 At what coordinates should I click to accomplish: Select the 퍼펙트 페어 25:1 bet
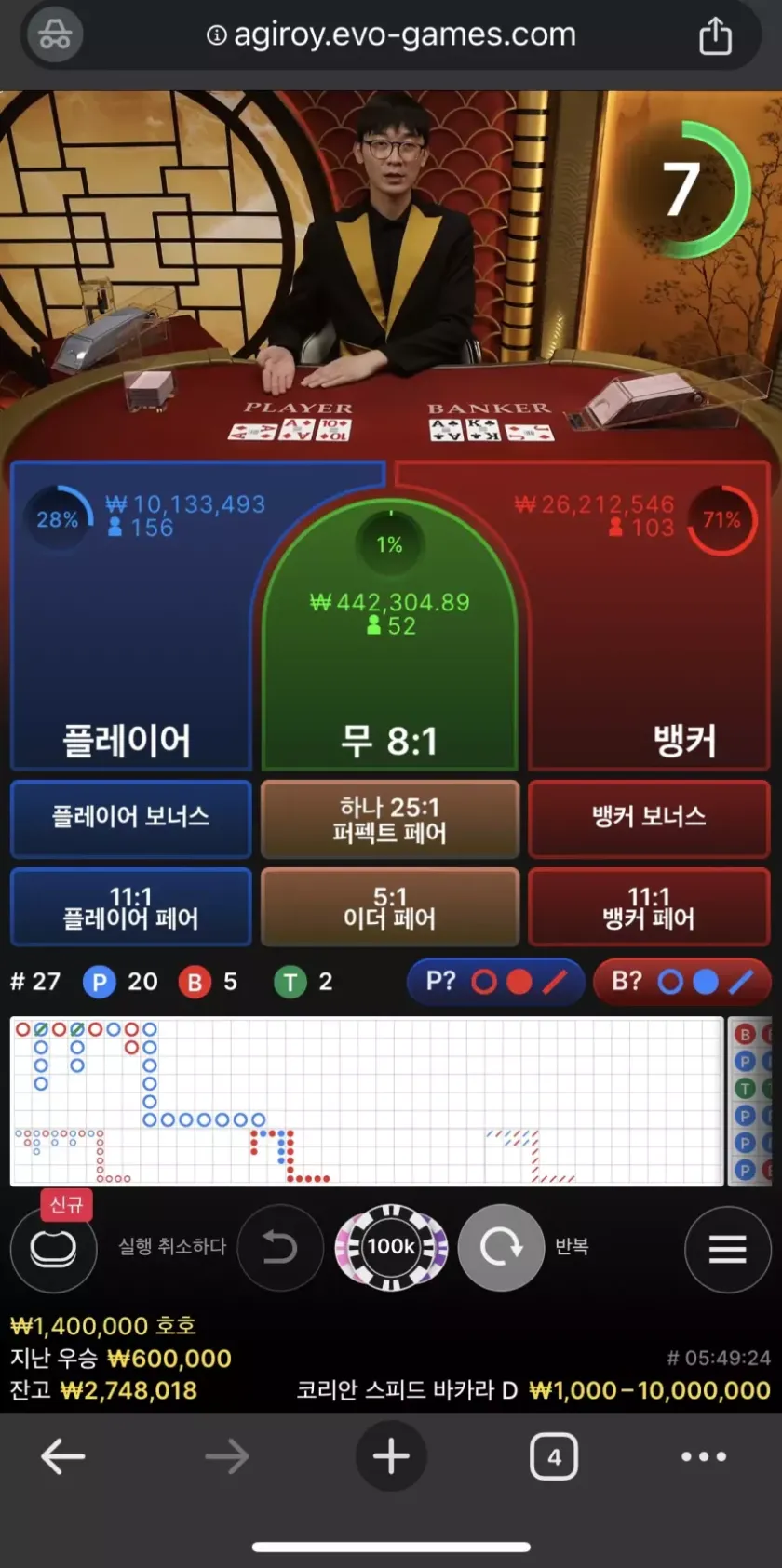390,819
